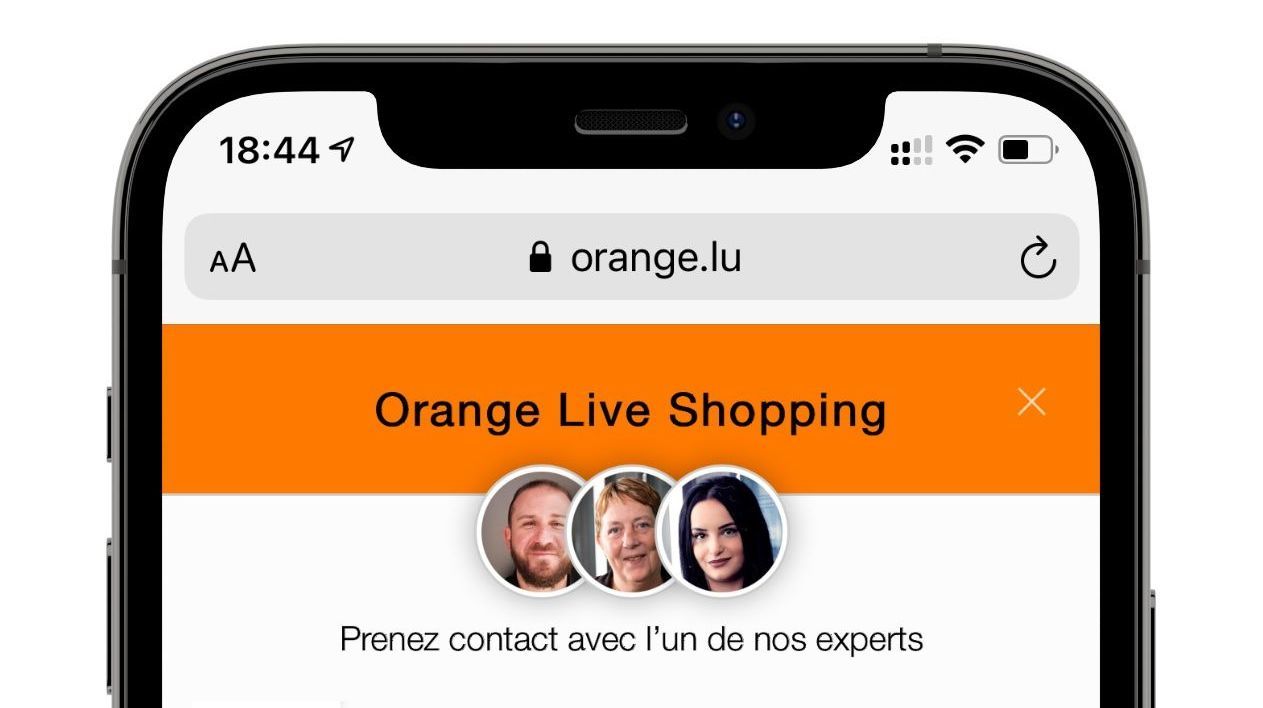Open the aA reader options menu

tap(233, 259)
